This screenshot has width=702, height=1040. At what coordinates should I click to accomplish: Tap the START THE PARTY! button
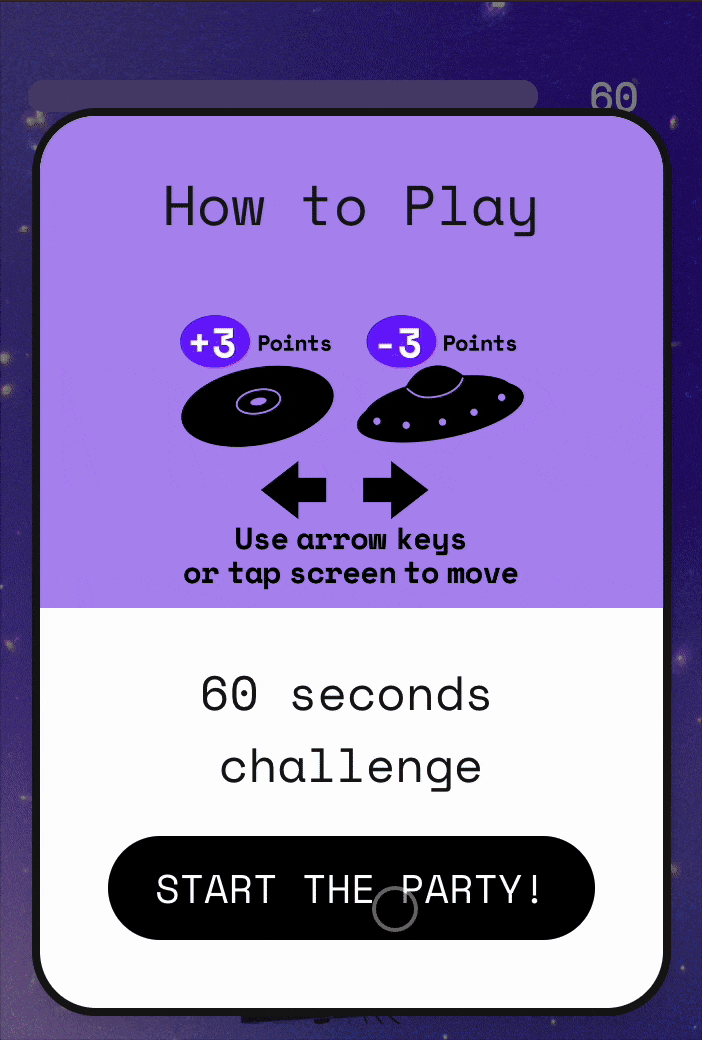click(x=351, y=888)
